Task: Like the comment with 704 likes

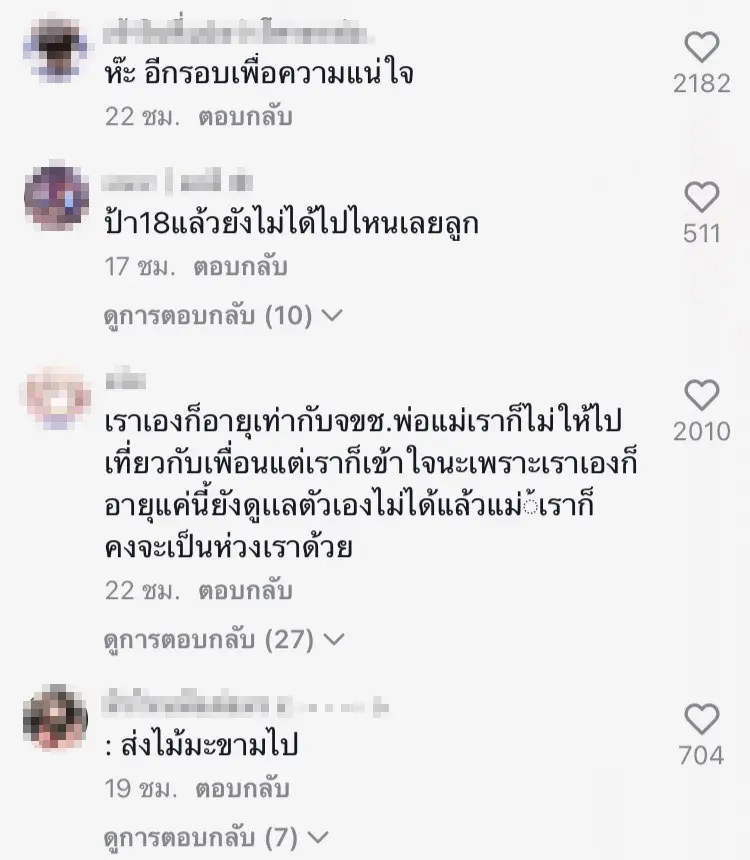Action: point(702,719)
